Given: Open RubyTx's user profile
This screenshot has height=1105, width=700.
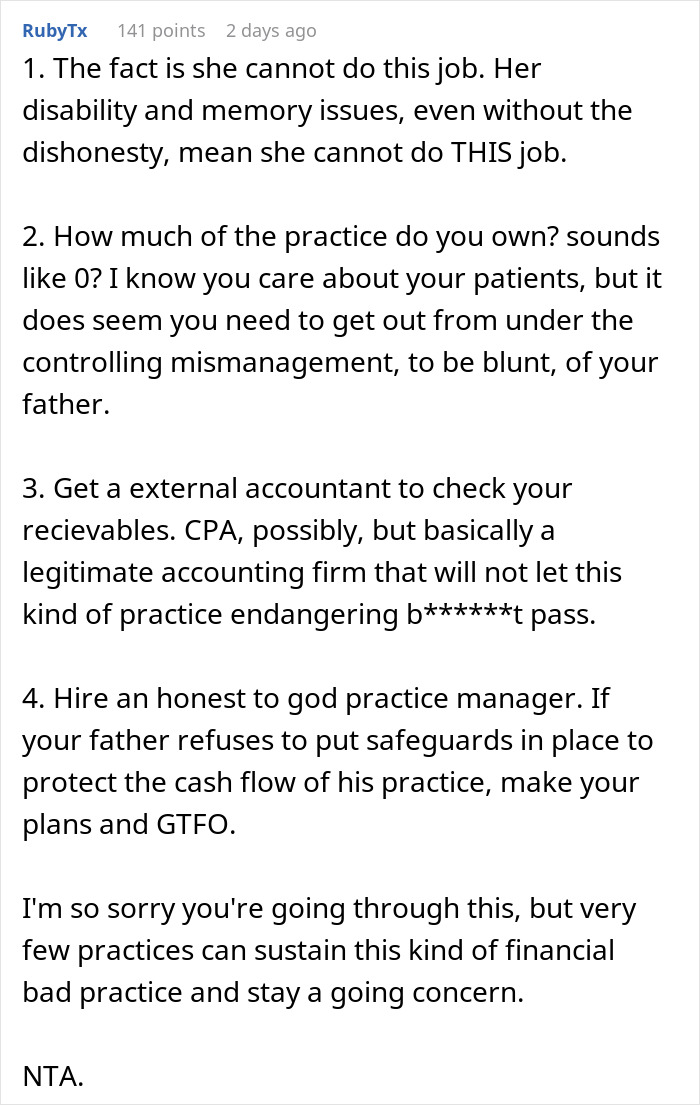Looking at the screenshot, I should coord(55,31).
